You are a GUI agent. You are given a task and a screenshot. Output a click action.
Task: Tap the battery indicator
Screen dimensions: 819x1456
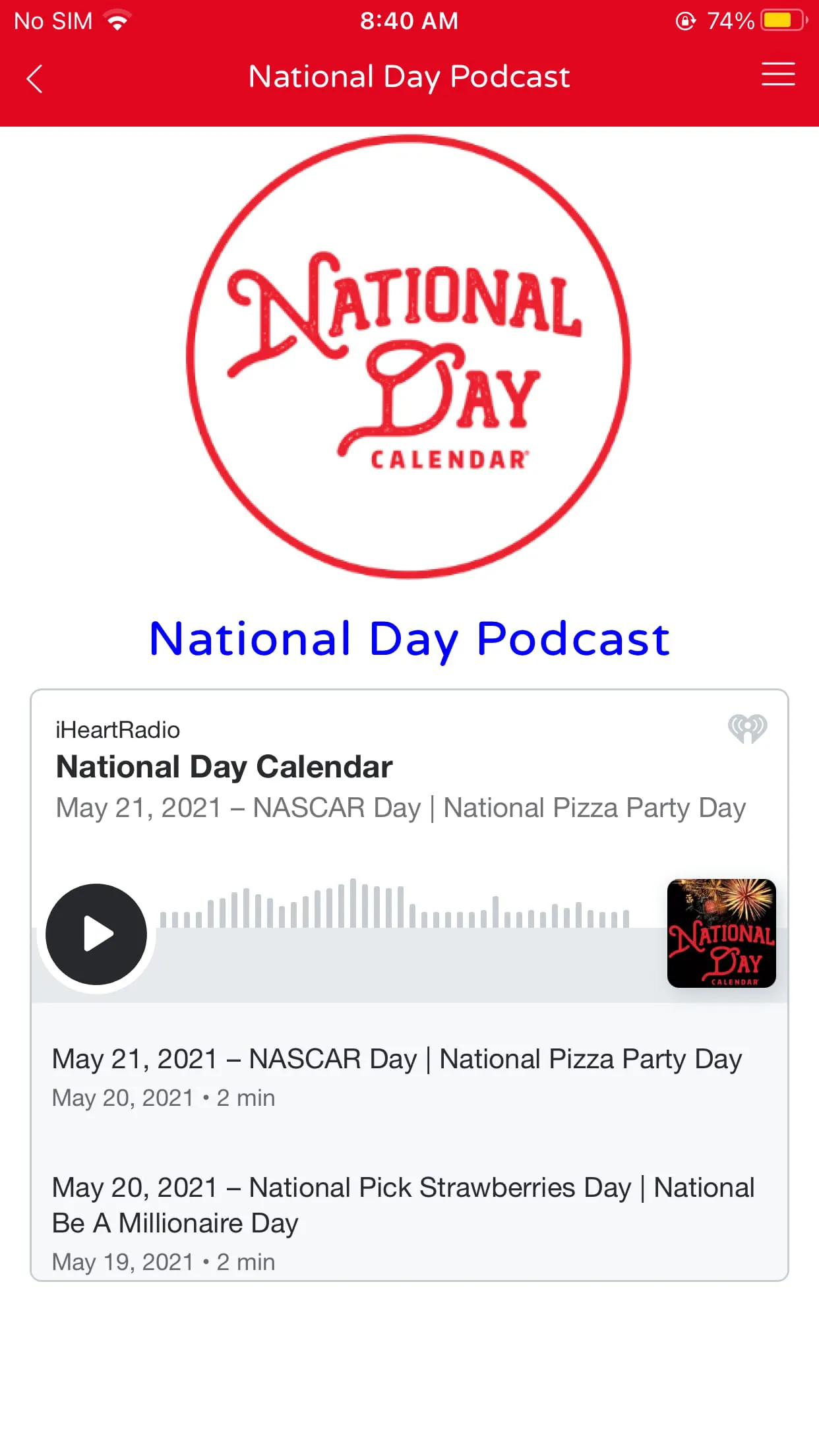coord(779,20)
